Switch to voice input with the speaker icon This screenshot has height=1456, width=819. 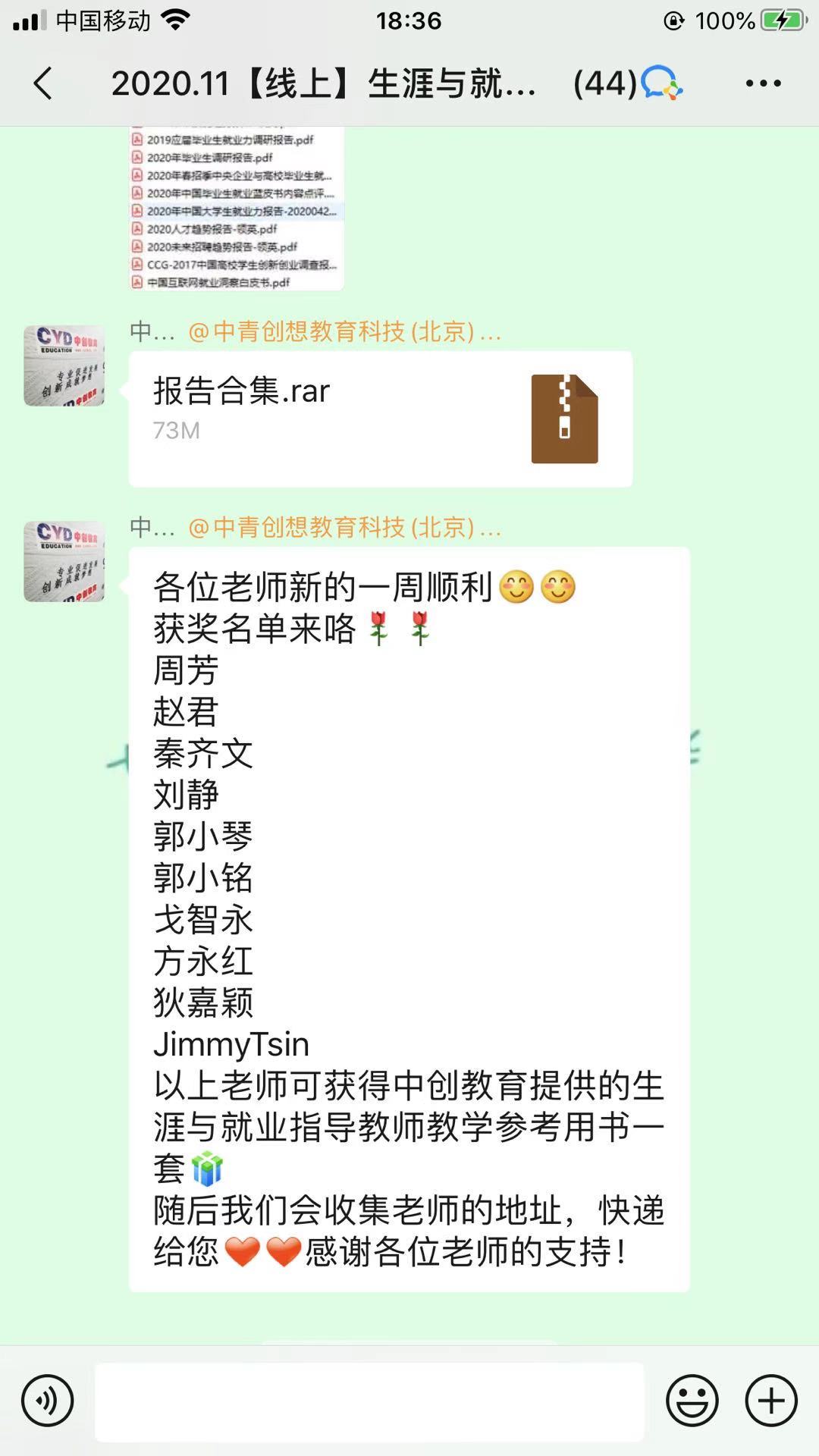click(45, 1399)
